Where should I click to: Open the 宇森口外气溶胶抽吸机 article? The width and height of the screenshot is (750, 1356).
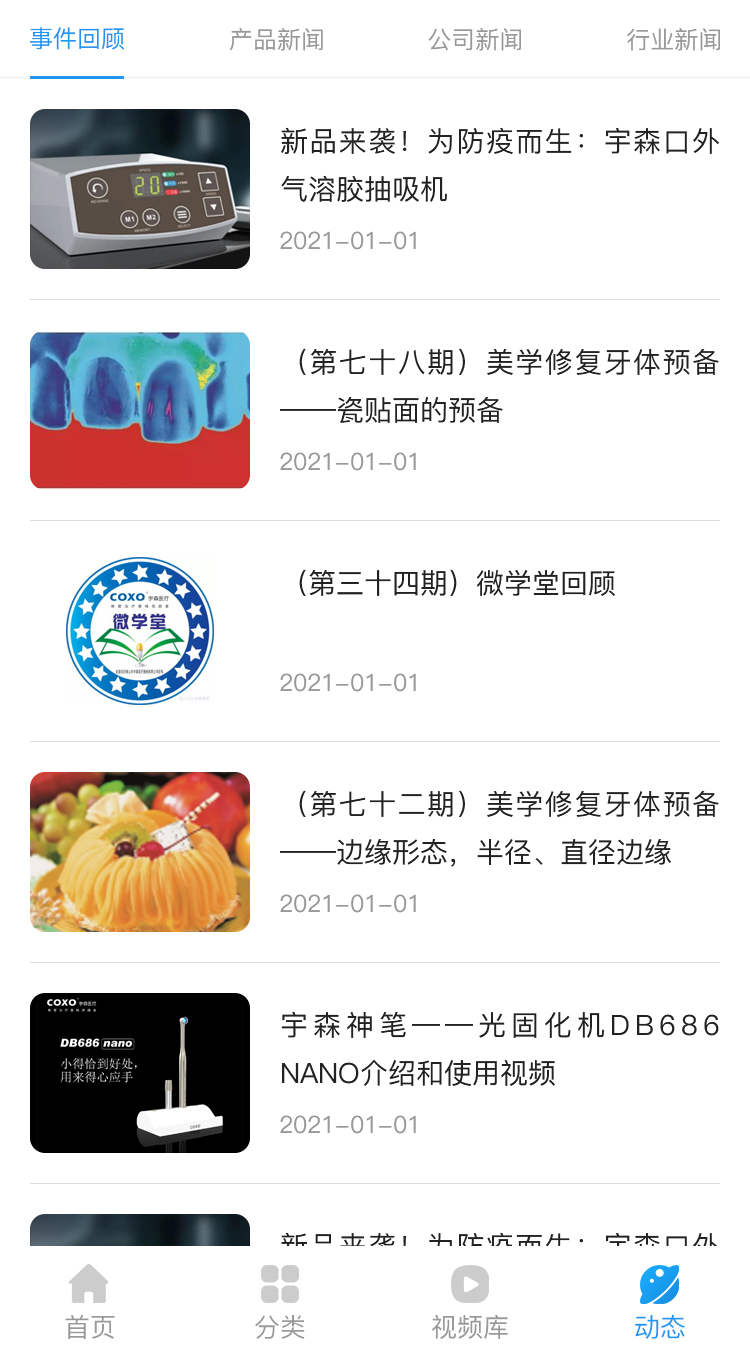pos(498,166)
